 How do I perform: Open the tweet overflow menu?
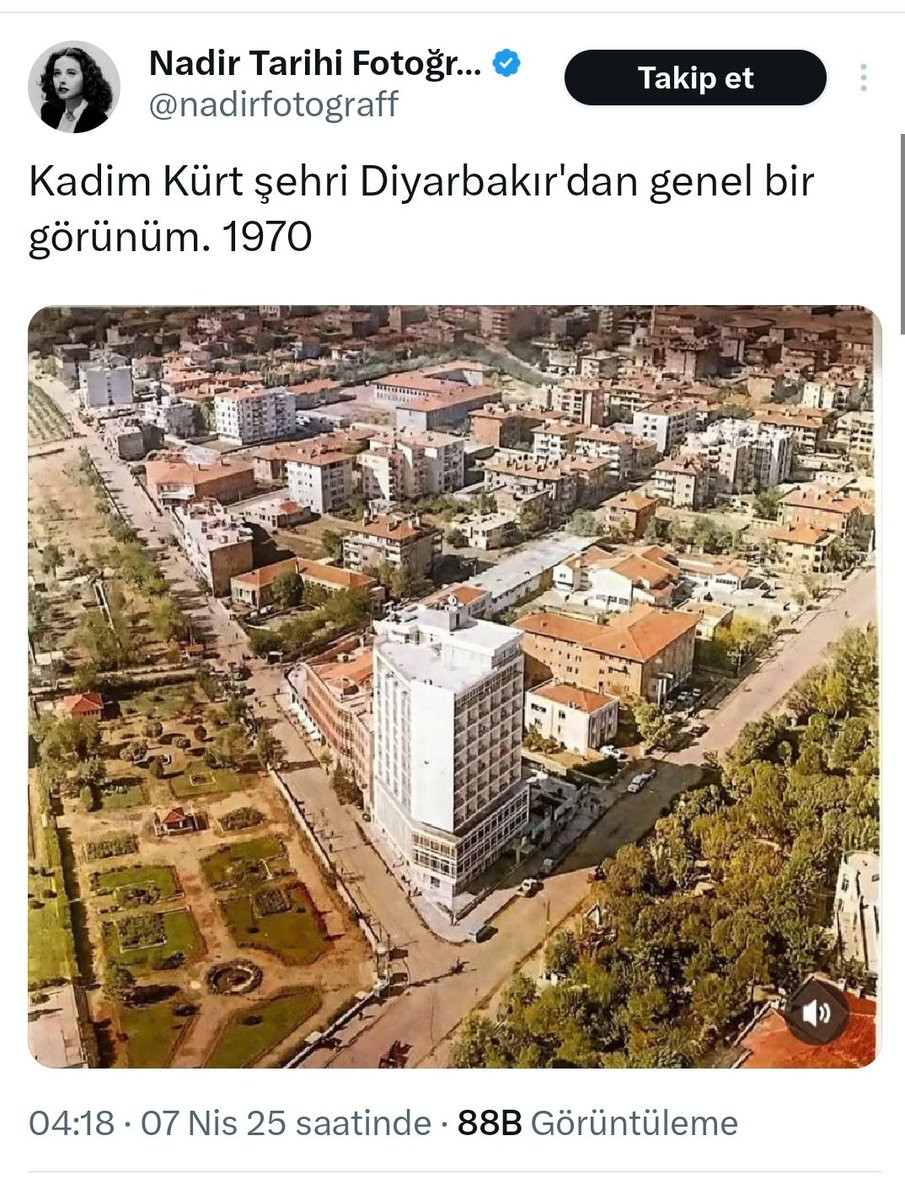tap(863, 78)
